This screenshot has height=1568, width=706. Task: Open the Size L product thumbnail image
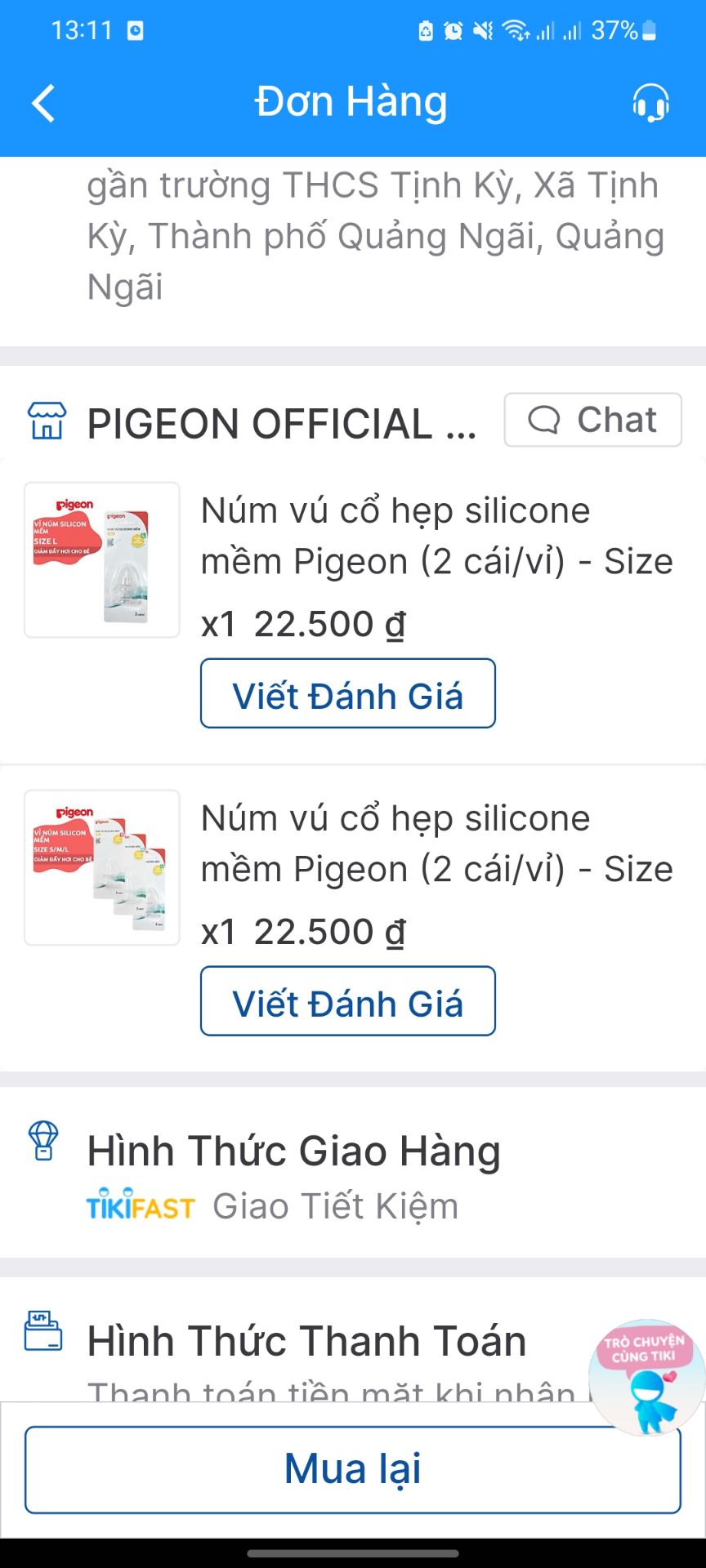coord(101,560)
